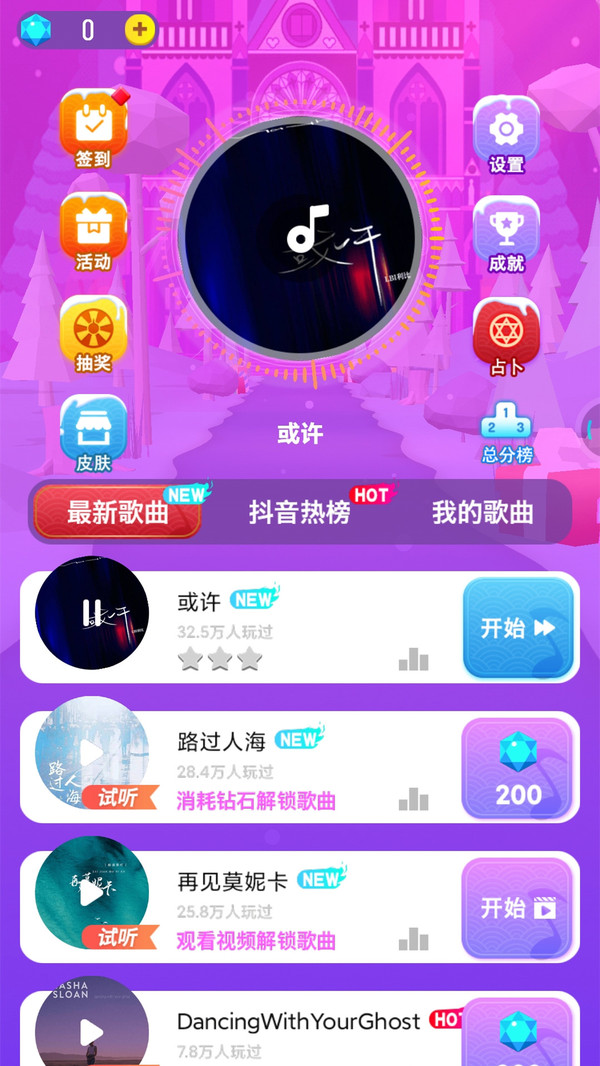Unlock 路过人海 with 200 diamonds
600x1066 pixels.
pyautogui.click(x=518, y=768)
